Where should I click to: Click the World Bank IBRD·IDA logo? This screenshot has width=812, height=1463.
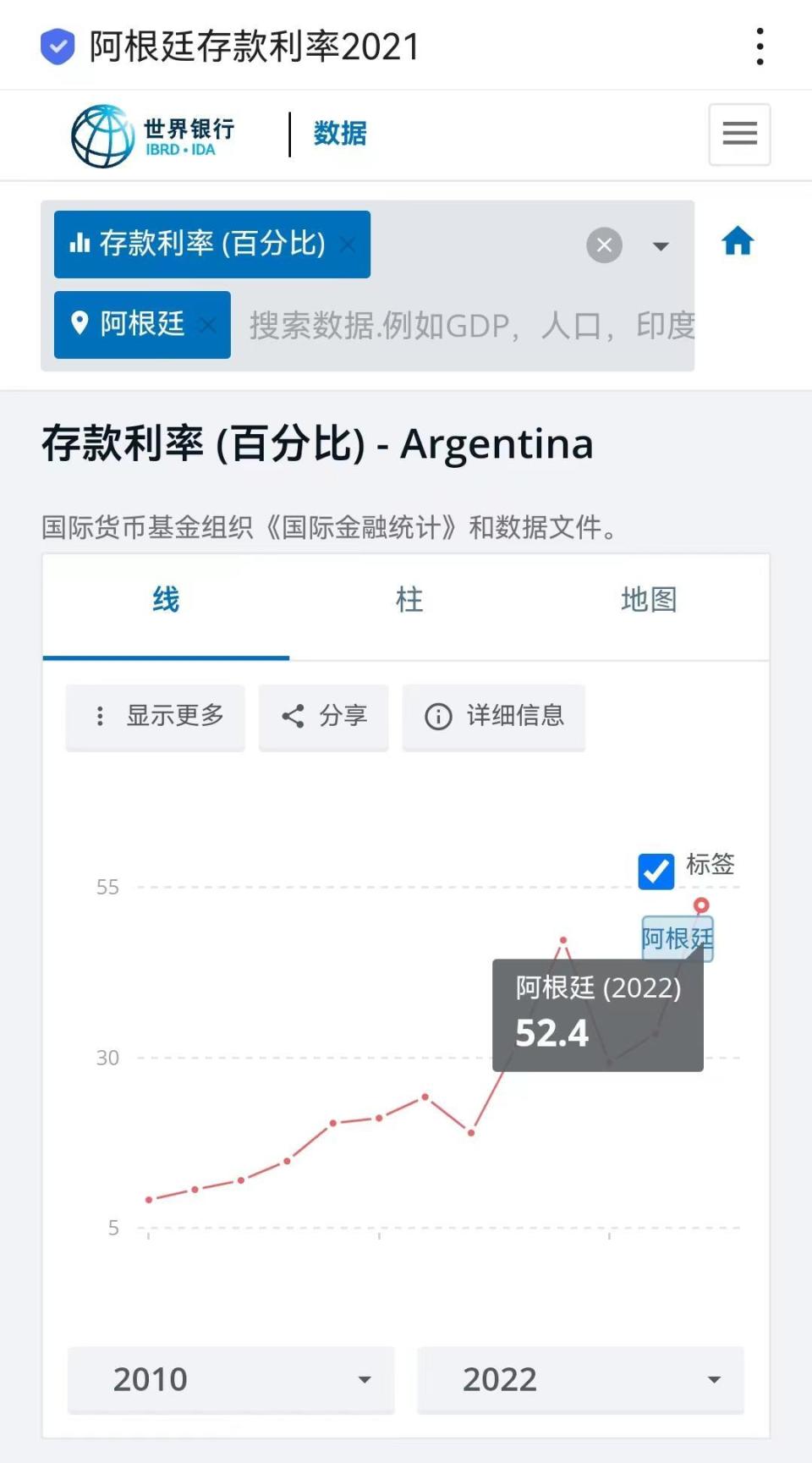(x=152, y=134)
